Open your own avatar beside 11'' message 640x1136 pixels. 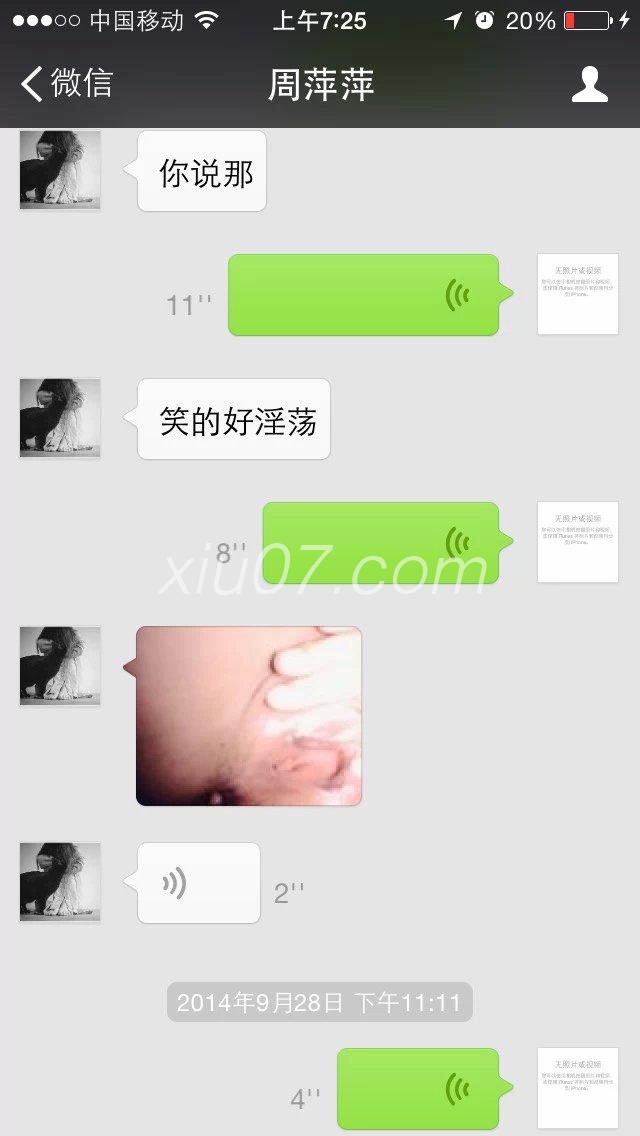(578, 295)
